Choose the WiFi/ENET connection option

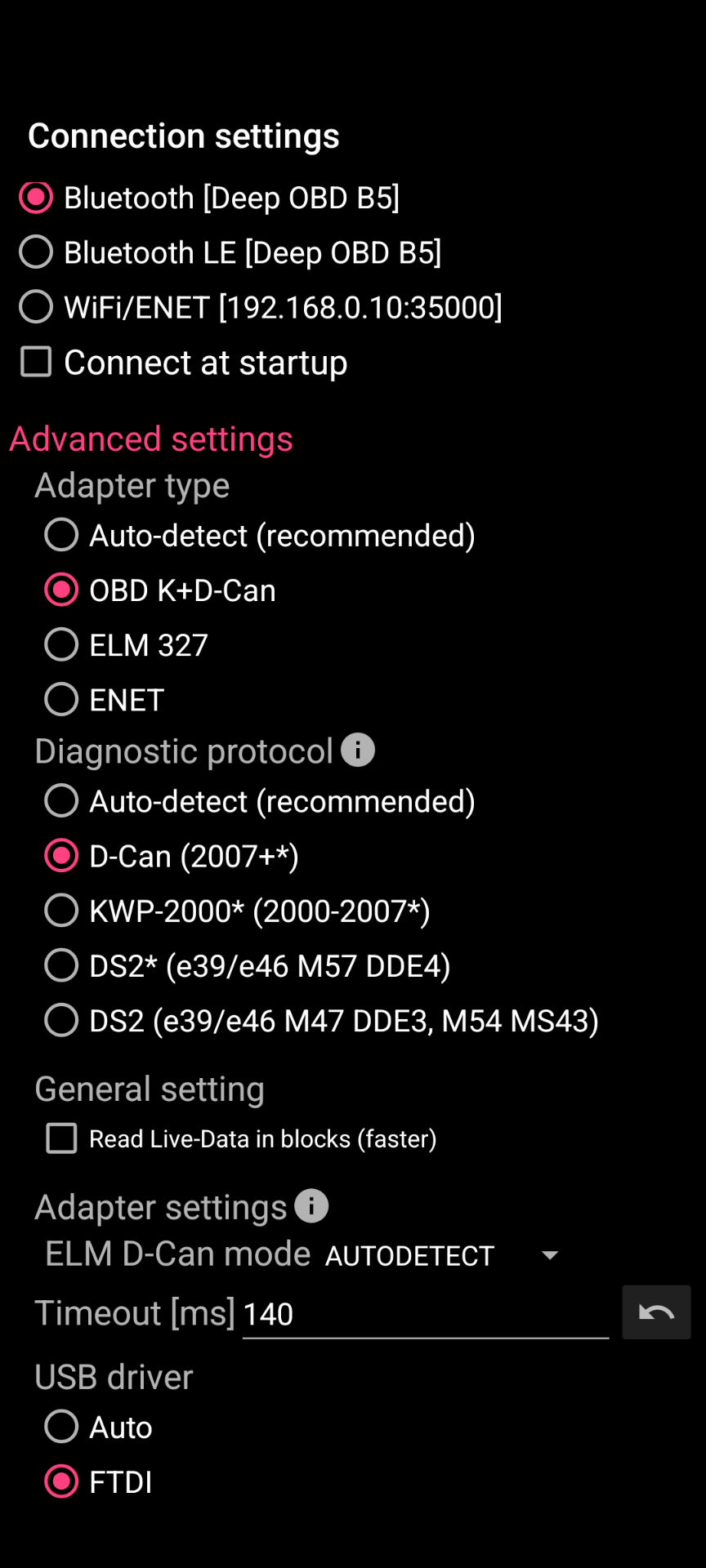pyautogui.click(x=261, y=307)
